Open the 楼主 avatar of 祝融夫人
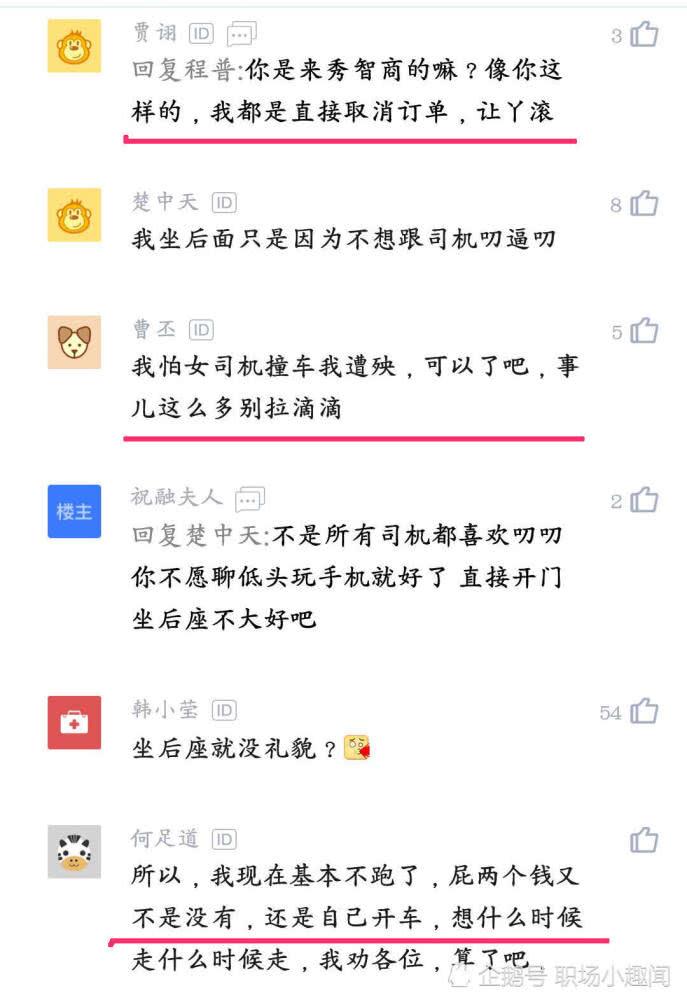 [74, 511]
